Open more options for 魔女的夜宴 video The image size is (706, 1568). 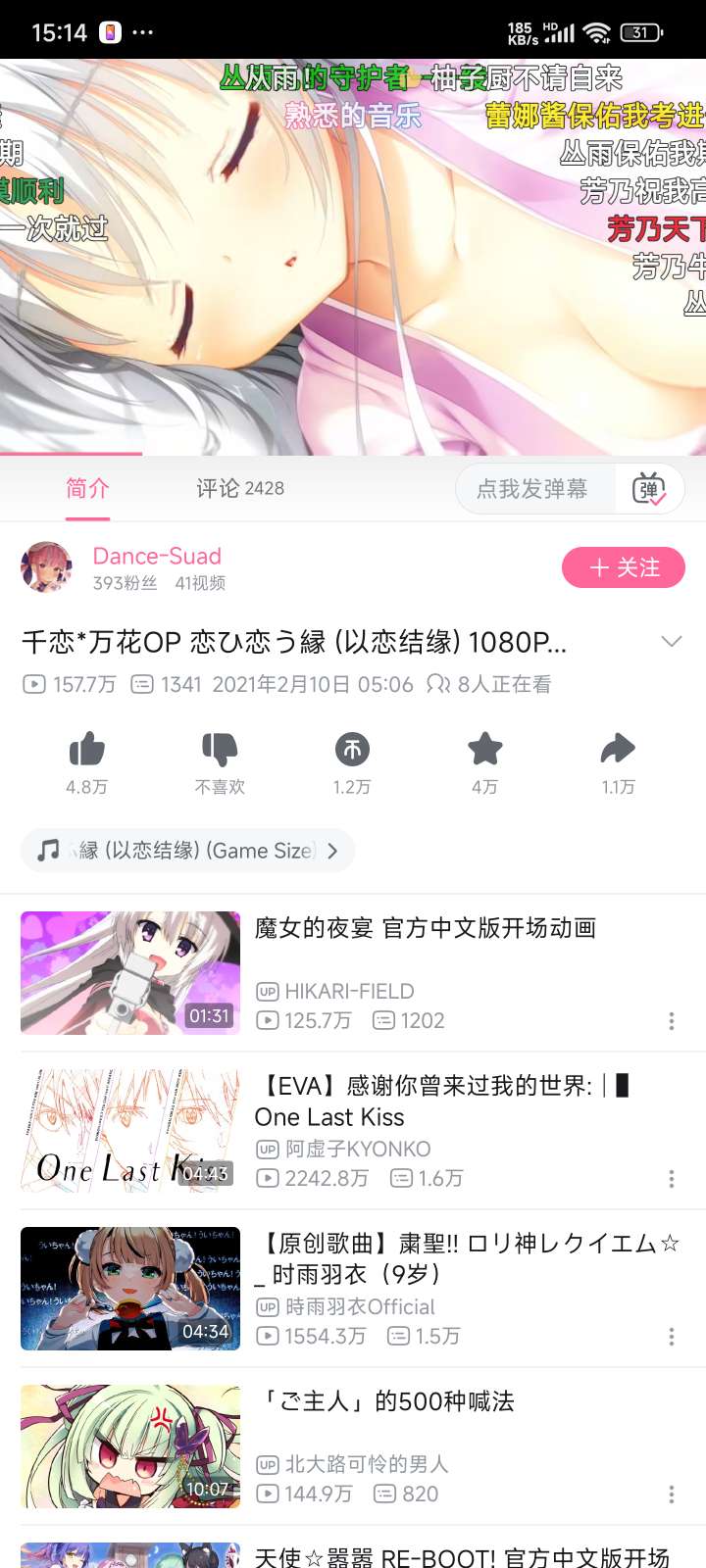(672, 1021)
